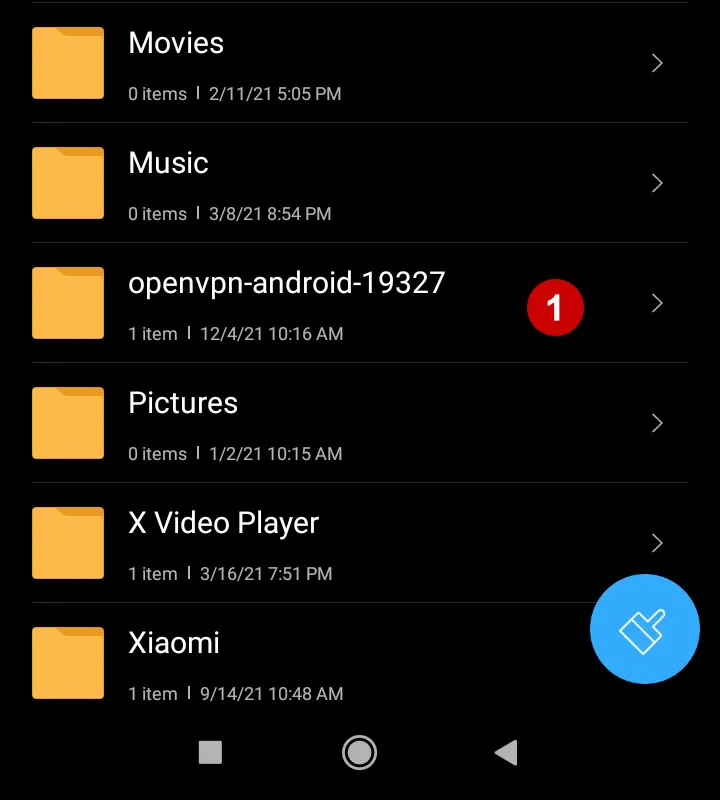
Task: Select the openvpn-android-19327 folder icon
Action: click(67, 303)
